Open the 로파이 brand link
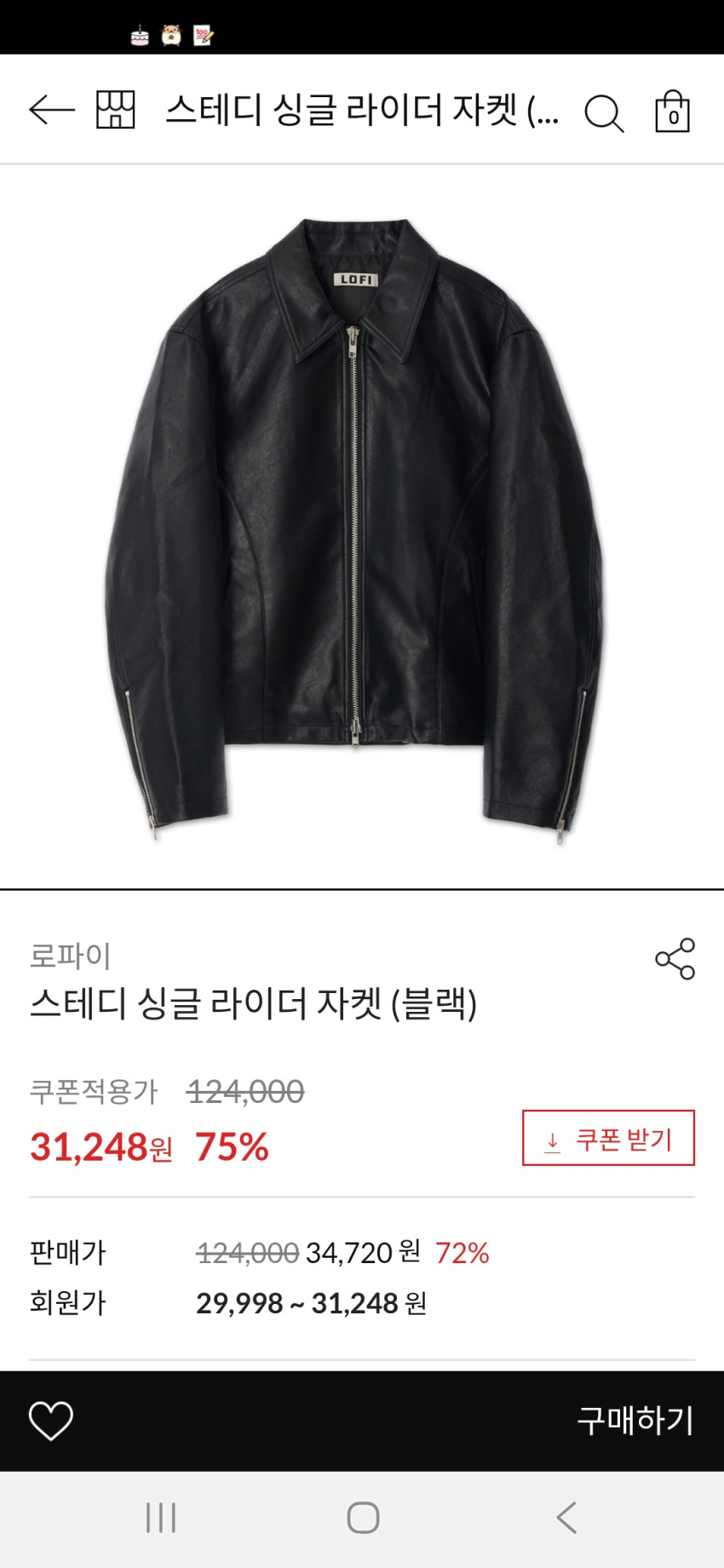The height and width of the screenshot is (1568, 724). point(71,956)
